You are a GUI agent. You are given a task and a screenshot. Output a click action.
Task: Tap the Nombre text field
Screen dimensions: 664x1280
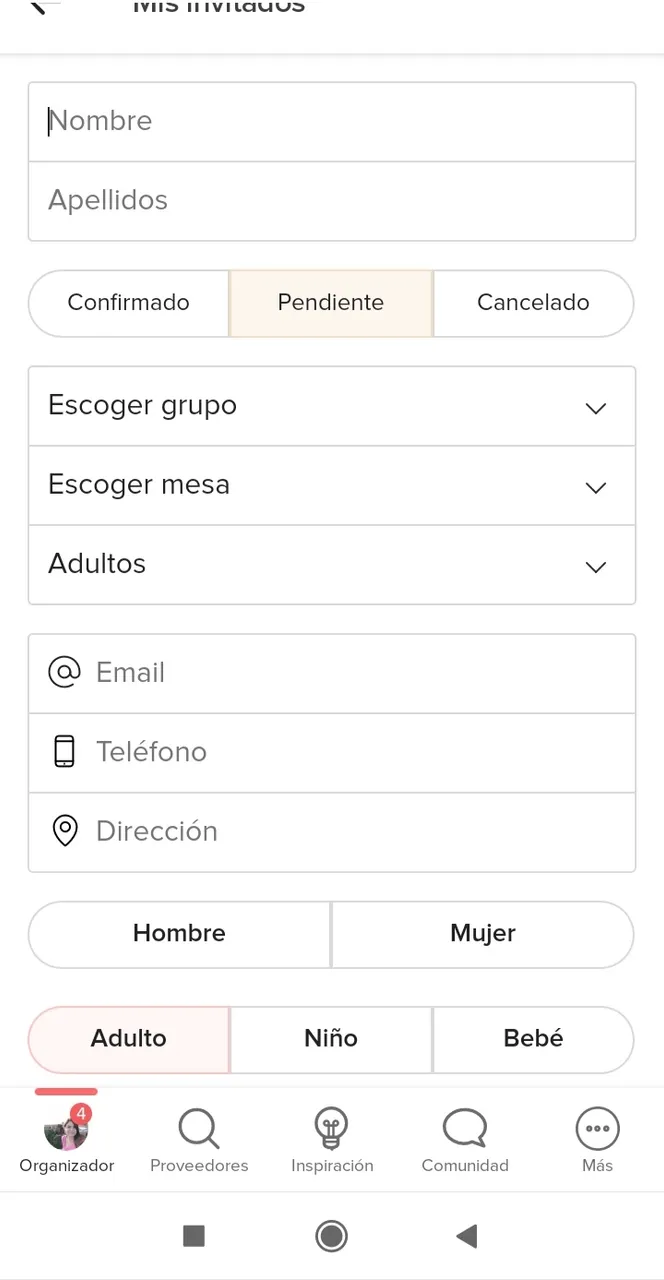[332, 122]
